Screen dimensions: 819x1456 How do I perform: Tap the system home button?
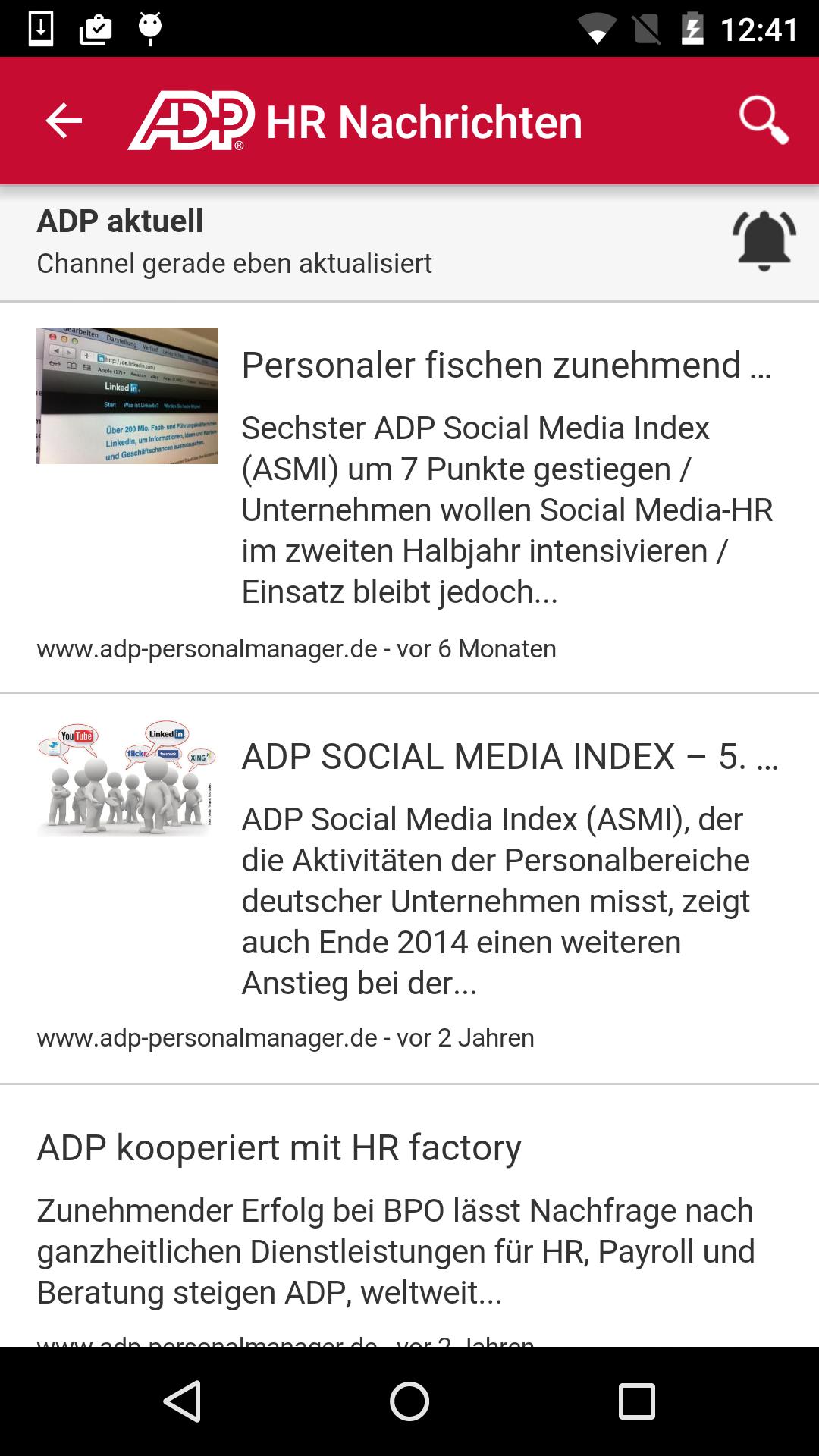pyautogui.click(x=409, y=1401)
